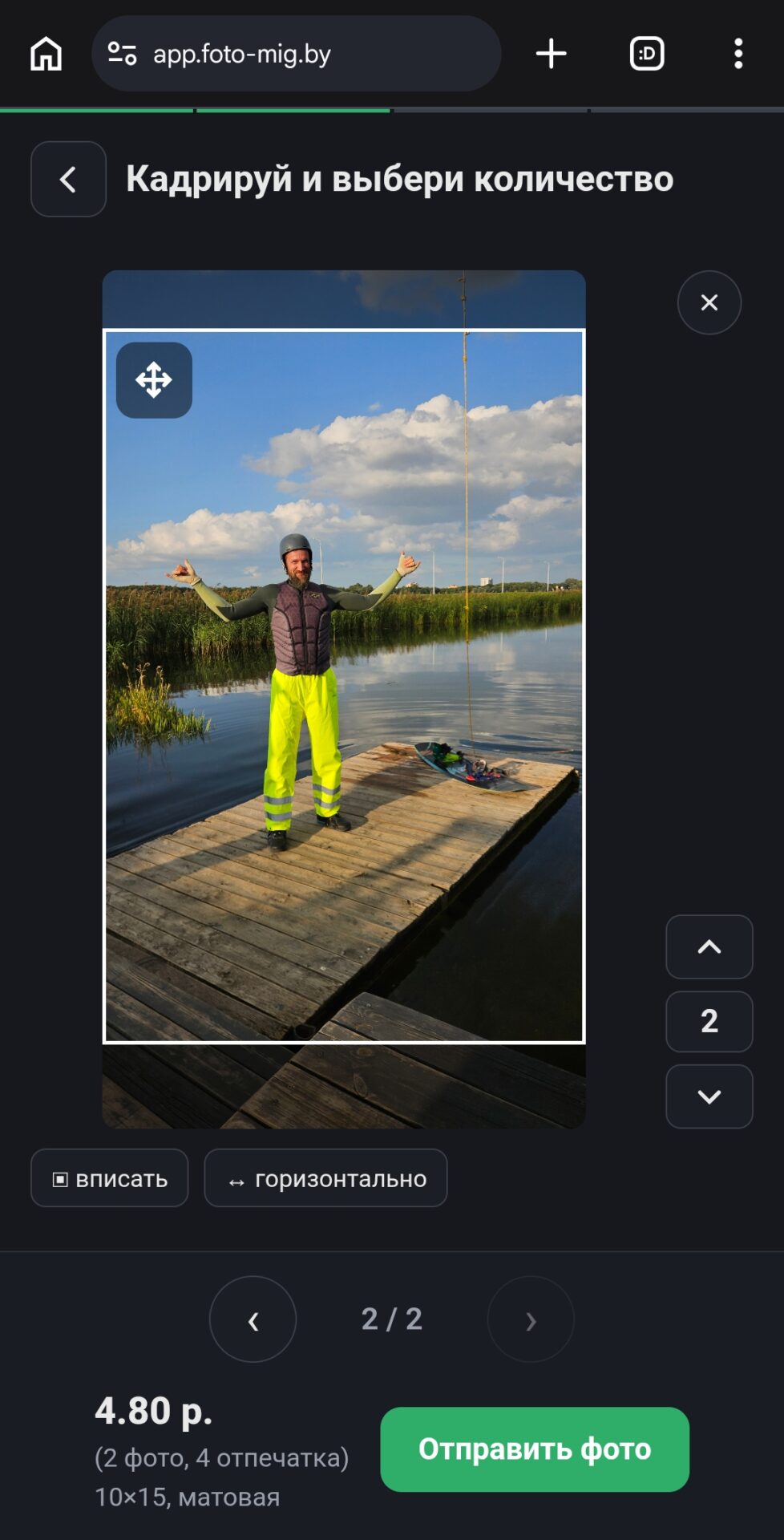
Task: Tap 'Отправить фото' to submit
Action: (x=535, y=1449)
